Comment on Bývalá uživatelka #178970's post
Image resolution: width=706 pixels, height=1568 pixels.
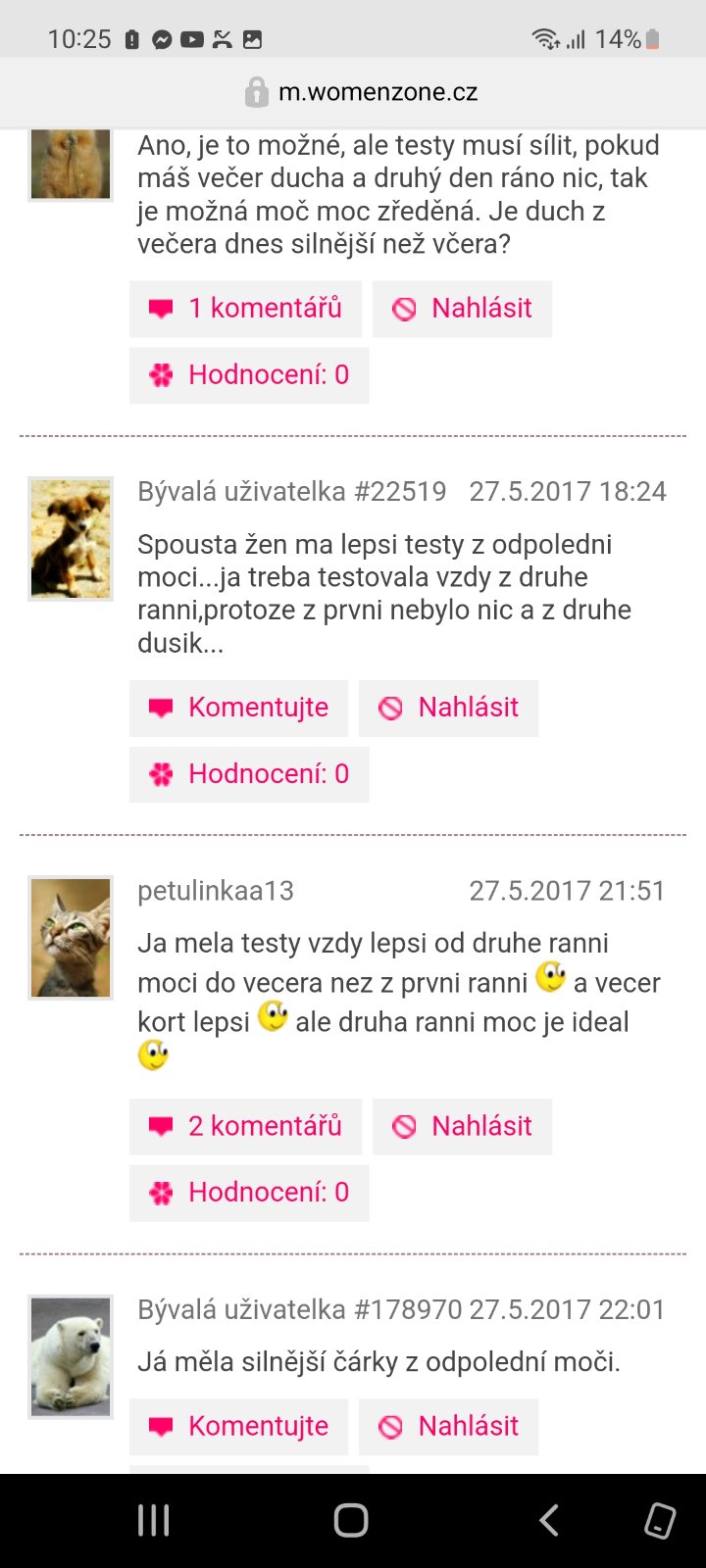point(238,1427)
